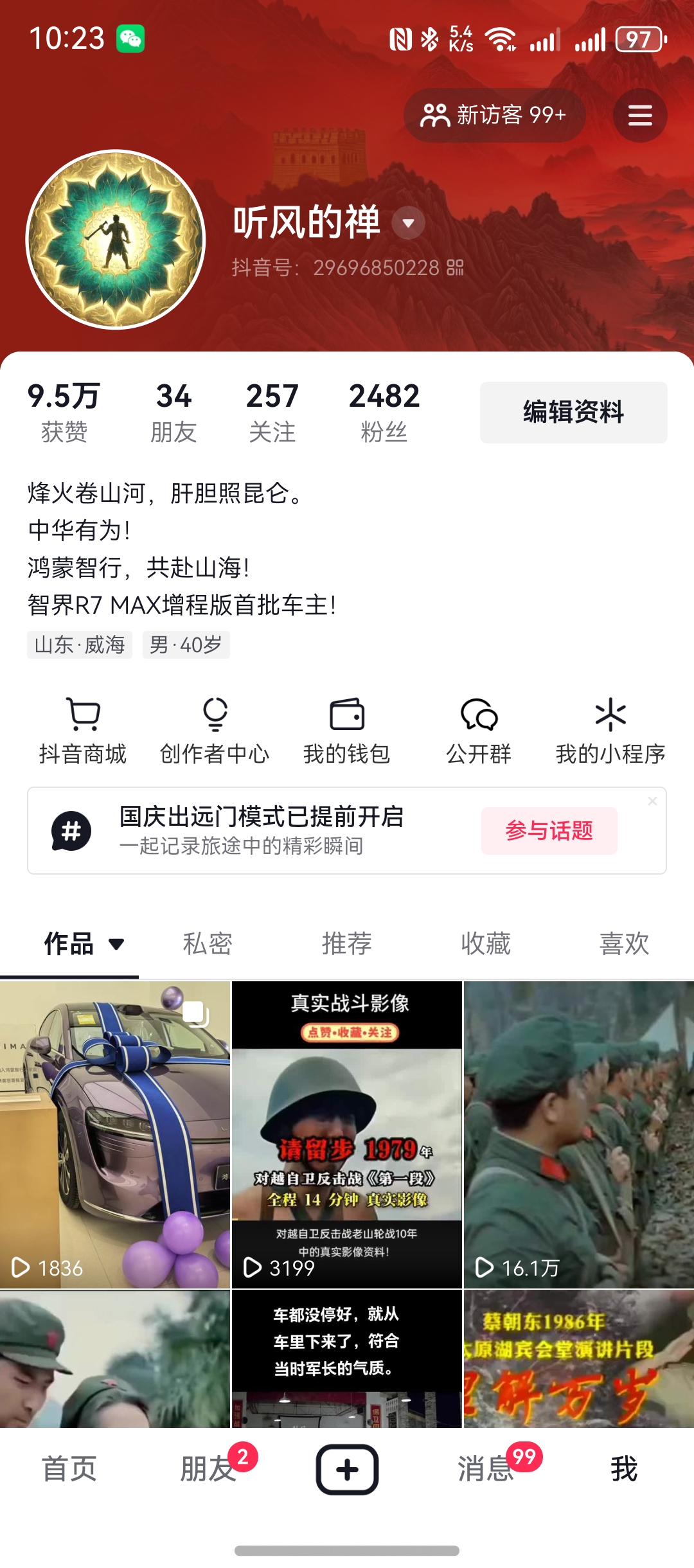Tap the 参与话题 button
Image resolution: width=694 pixels, height=1568 pixels.
point(549,830)
